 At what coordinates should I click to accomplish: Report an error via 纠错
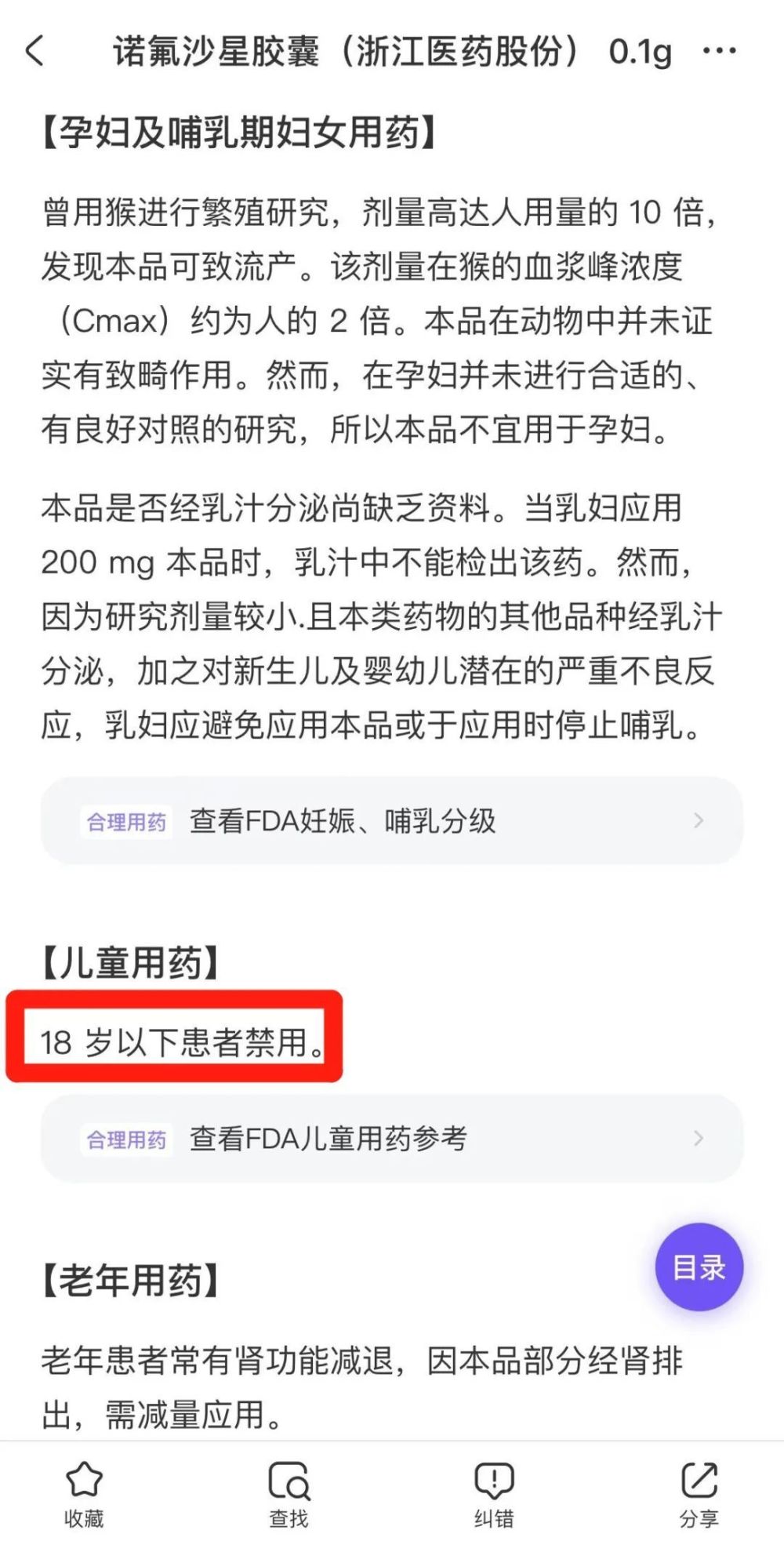494,1494
